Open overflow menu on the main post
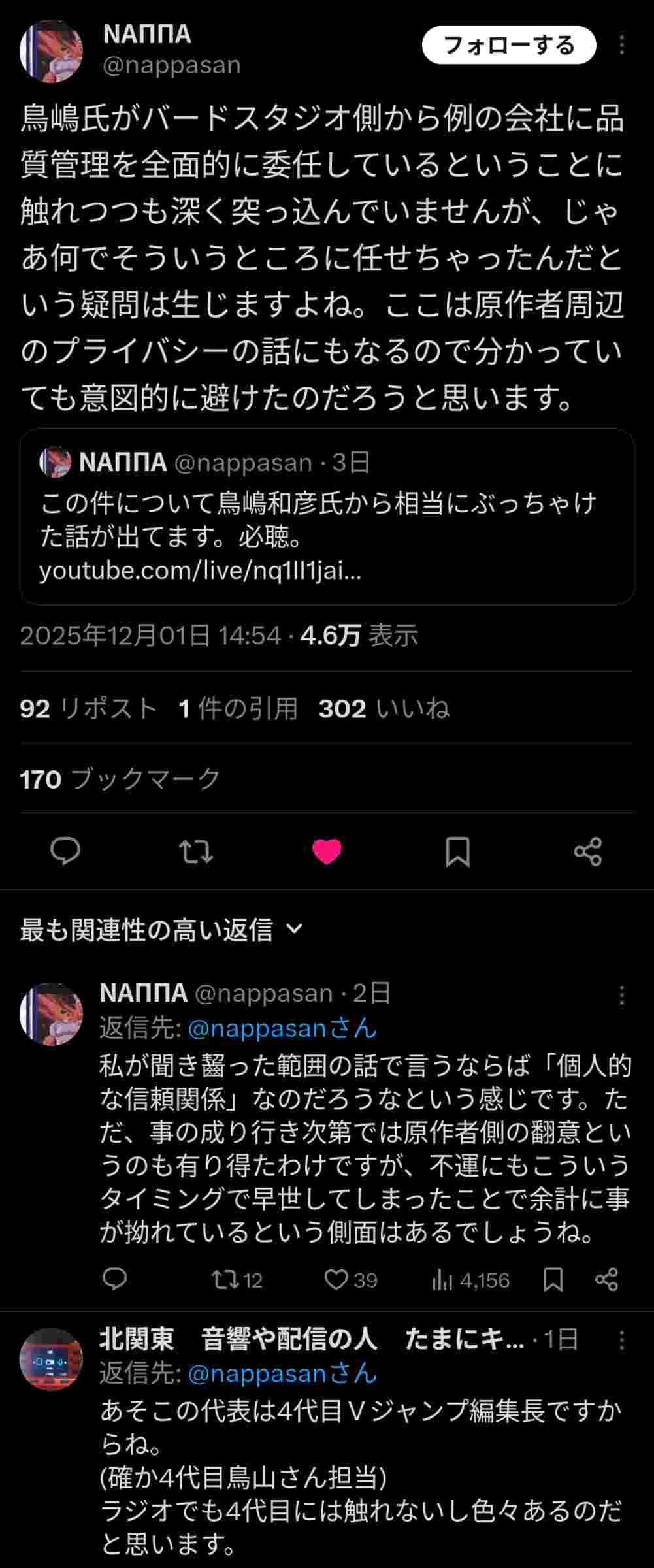654x1568 pixels. (621, 45)
